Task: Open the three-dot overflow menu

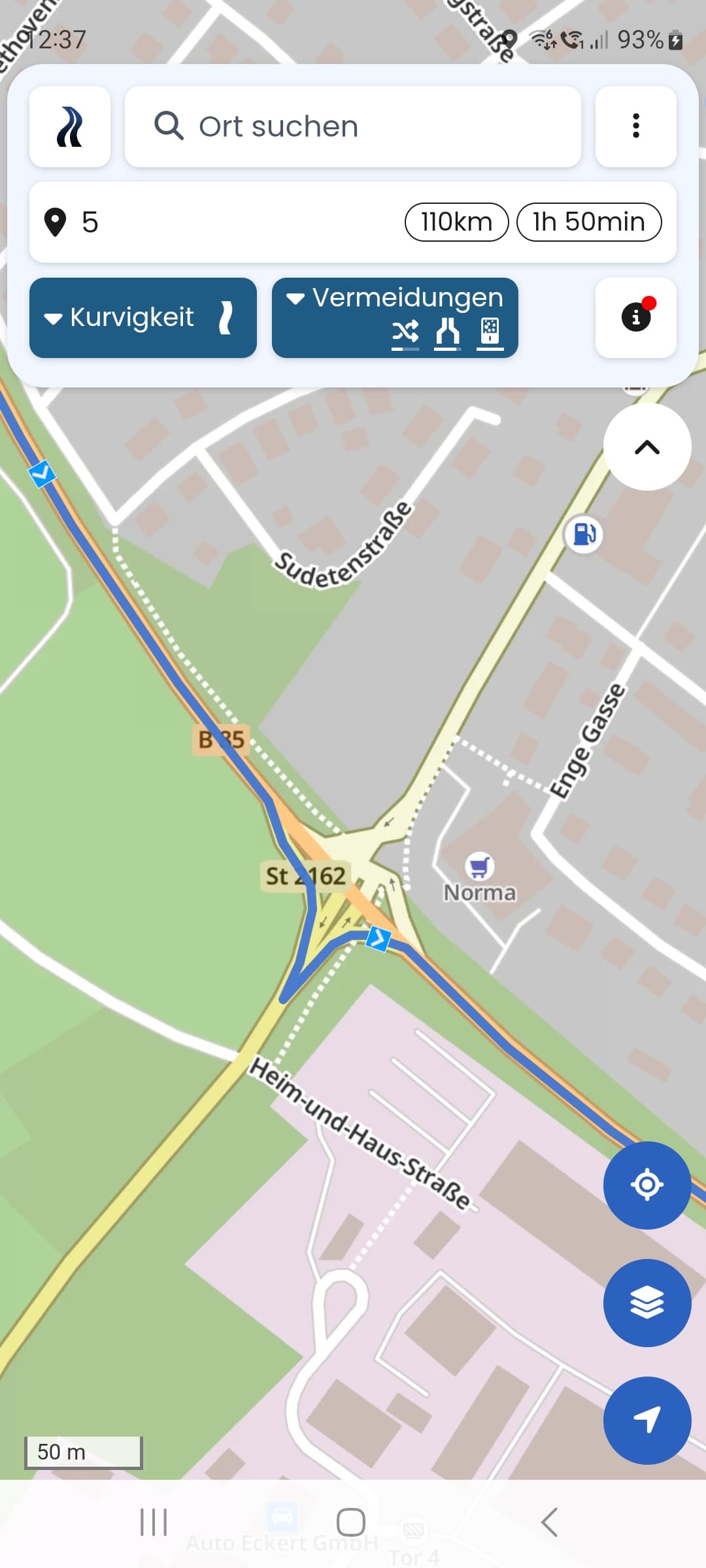Action: [x=635, y=127]
